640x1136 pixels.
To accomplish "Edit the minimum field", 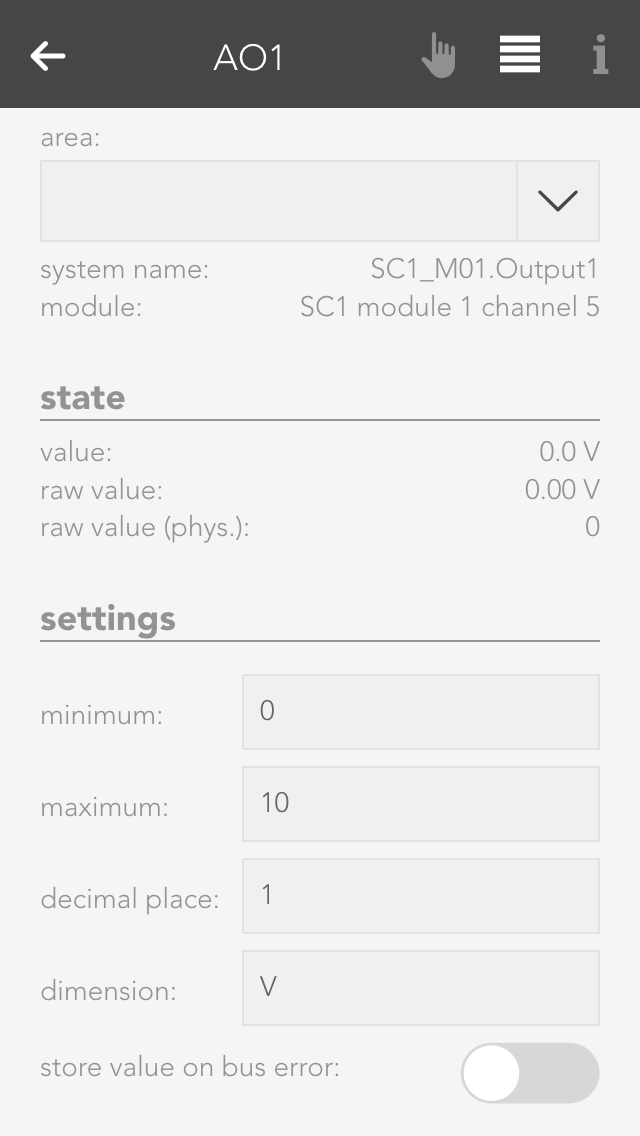I will [x=420, y=712].
